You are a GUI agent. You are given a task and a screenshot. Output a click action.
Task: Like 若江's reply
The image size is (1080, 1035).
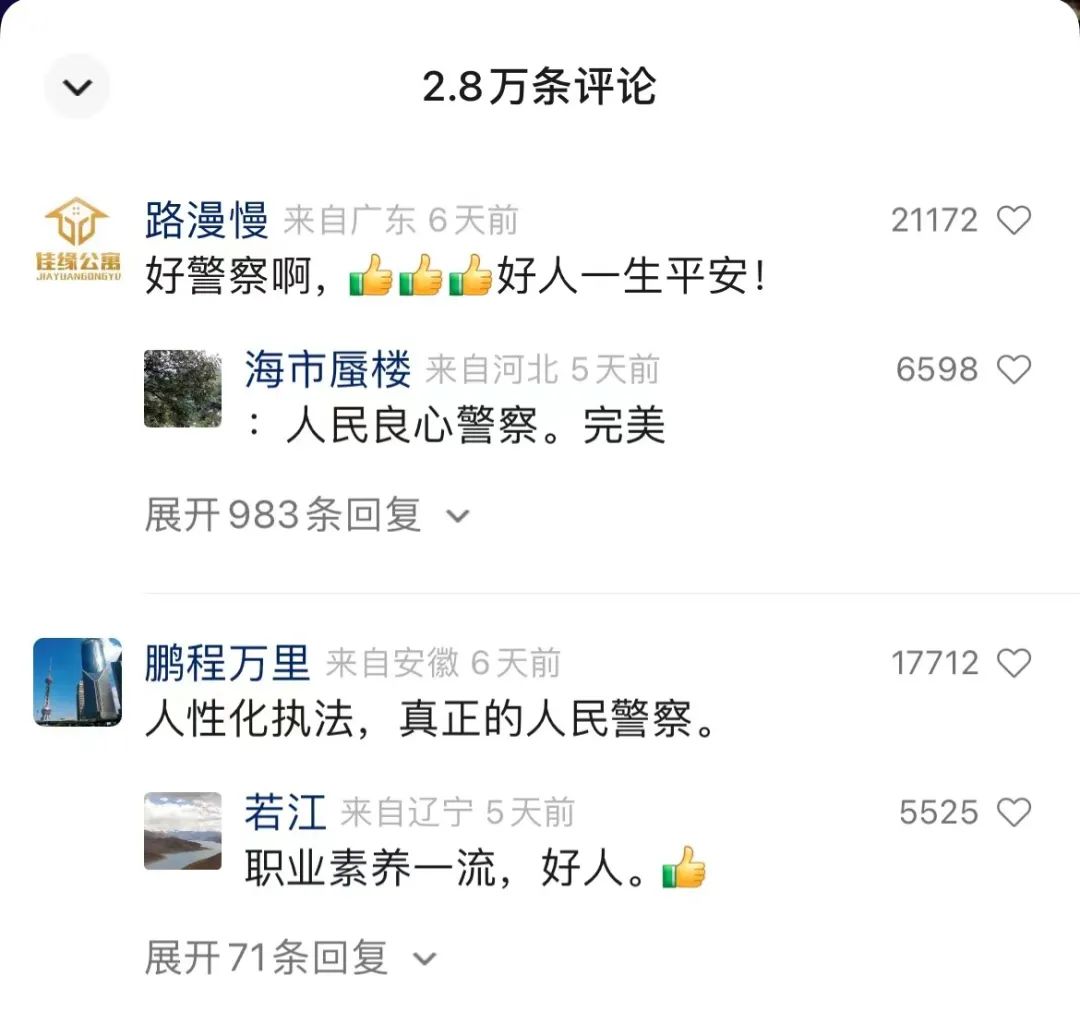1014,812
